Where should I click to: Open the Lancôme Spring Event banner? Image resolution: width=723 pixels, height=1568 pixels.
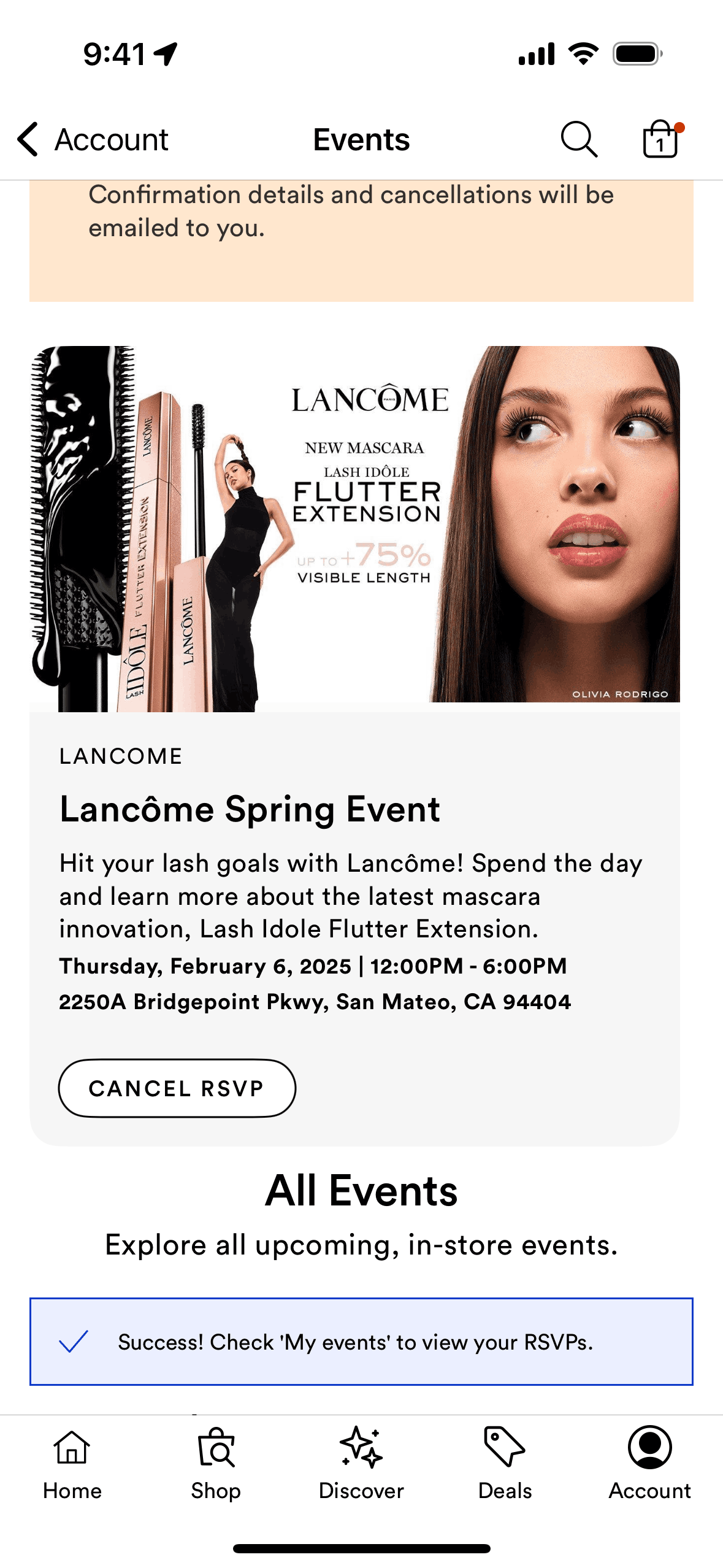[x=354, y=528]
